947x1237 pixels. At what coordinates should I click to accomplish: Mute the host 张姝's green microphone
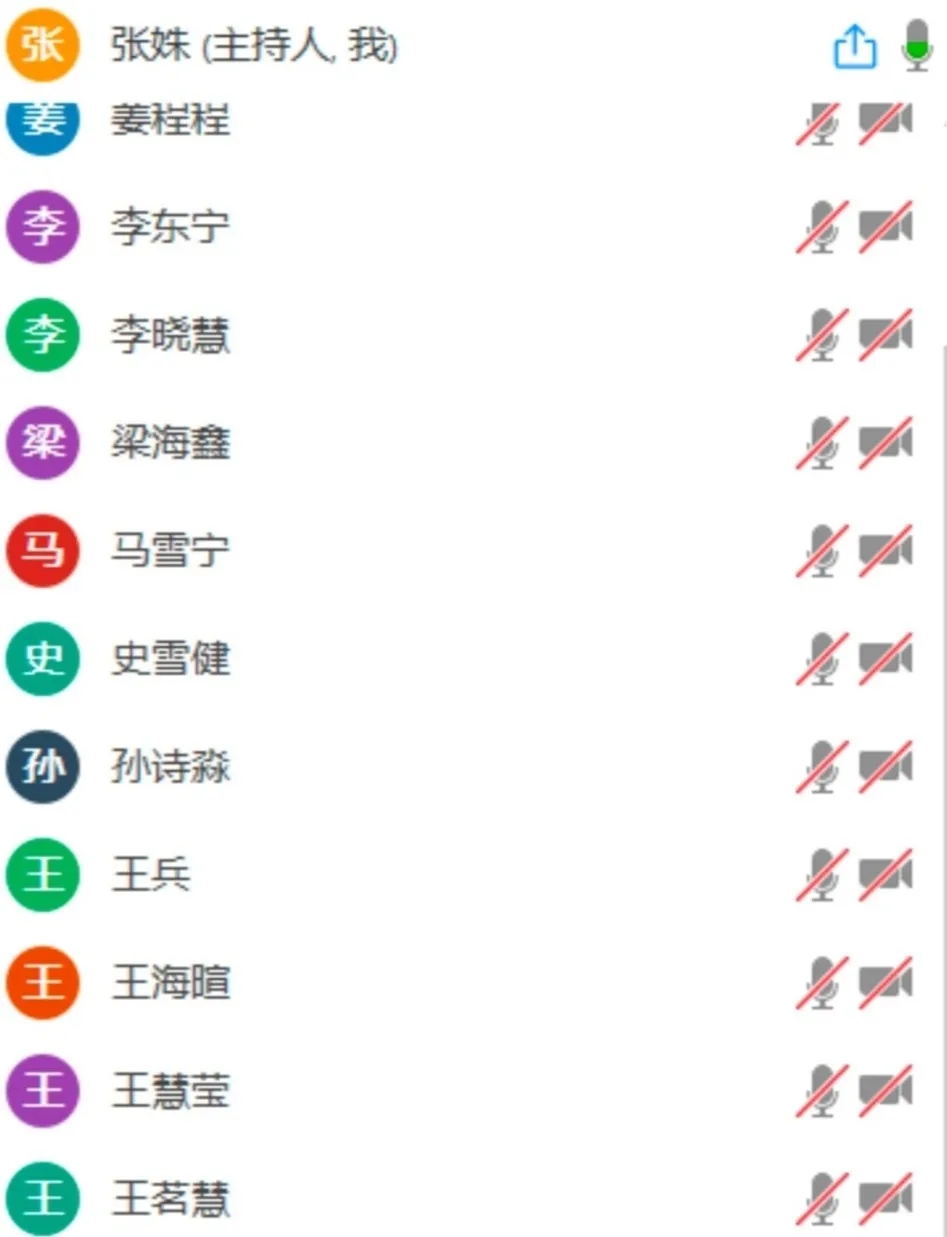point(917,46)
